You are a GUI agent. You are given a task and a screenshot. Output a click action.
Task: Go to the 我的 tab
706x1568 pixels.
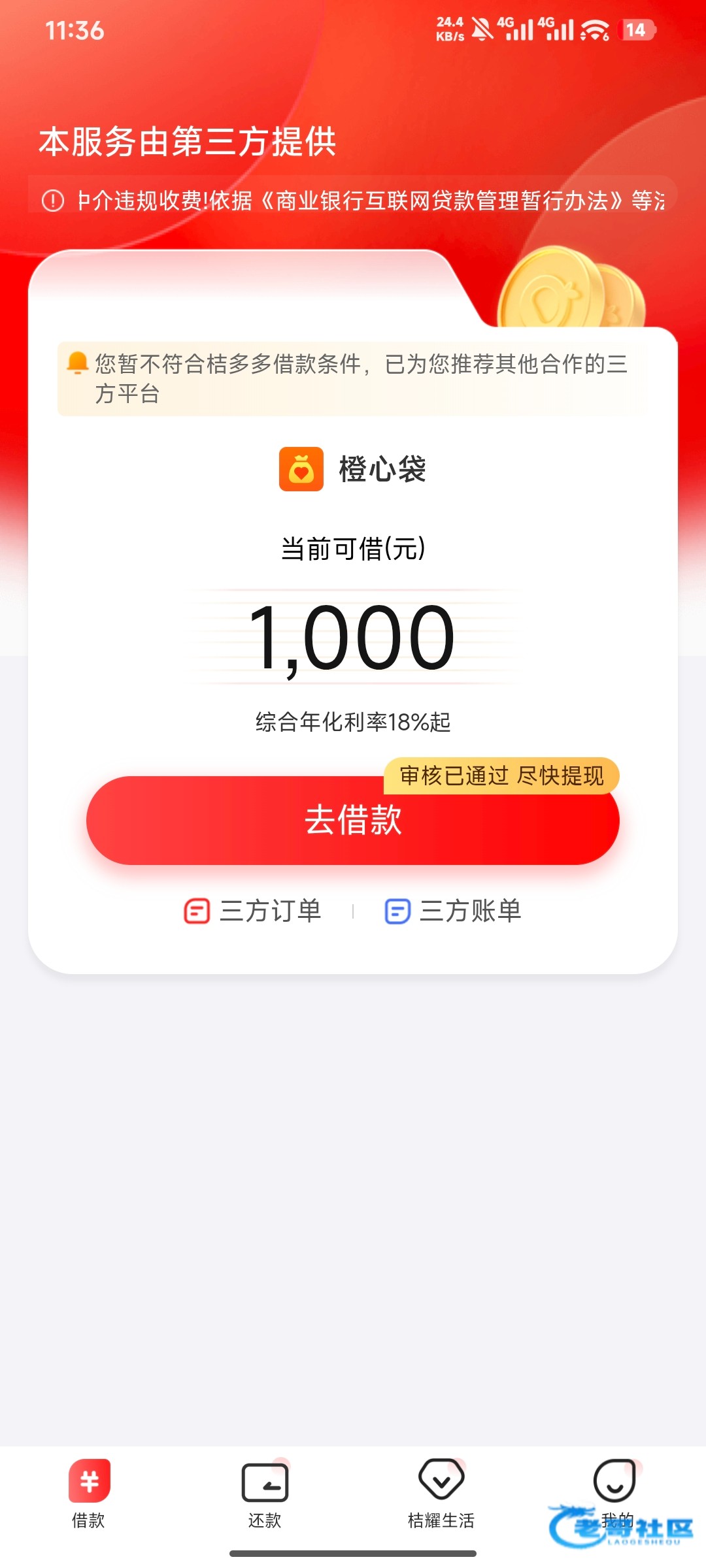615,1494
